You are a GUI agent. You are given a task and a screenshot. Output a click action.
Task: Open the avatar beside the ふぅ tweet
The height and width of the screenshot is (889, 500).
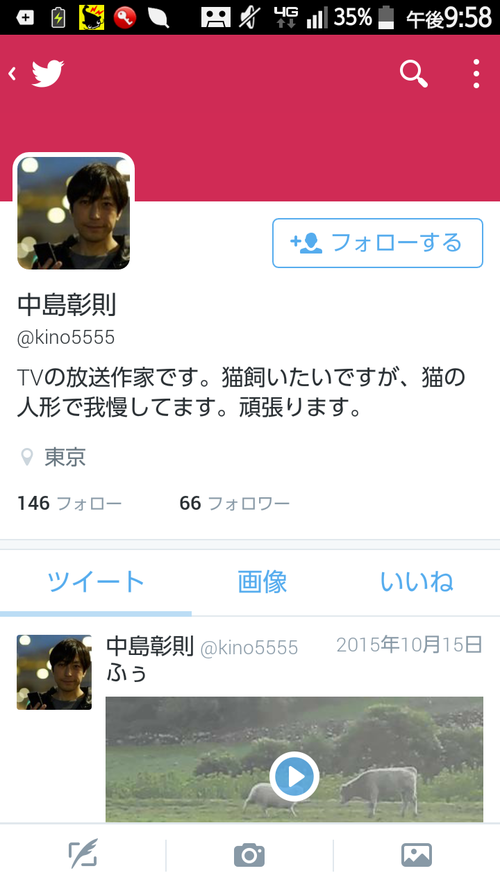(x=54, y=672)
